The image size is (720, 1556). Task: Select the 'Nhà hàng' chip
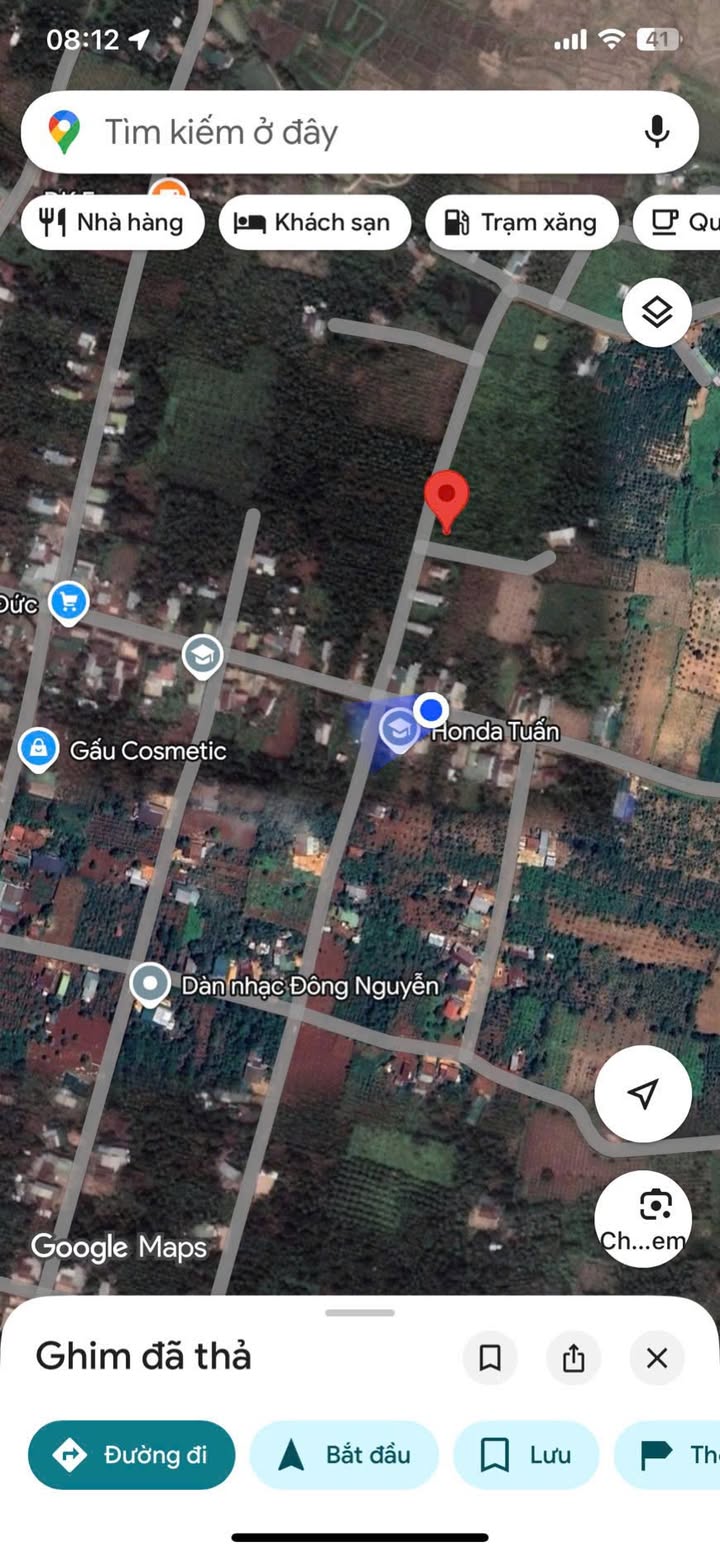tap(113, 222)
